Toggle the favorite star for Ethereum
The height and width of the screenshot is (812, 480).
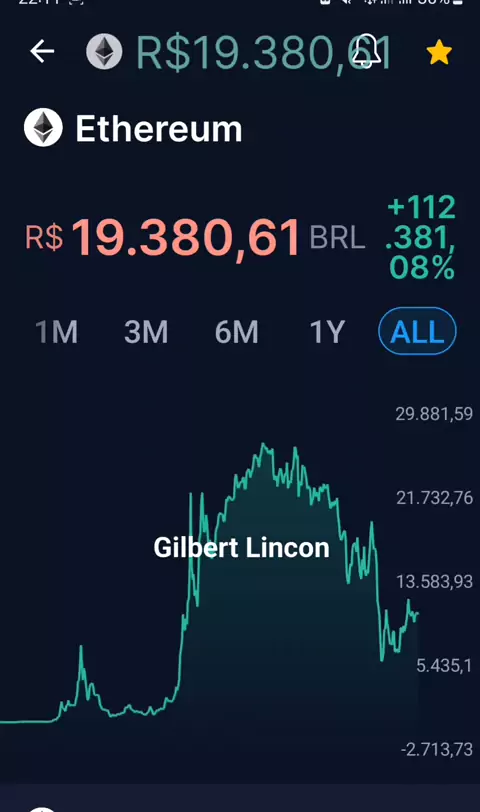pos(439,52)
